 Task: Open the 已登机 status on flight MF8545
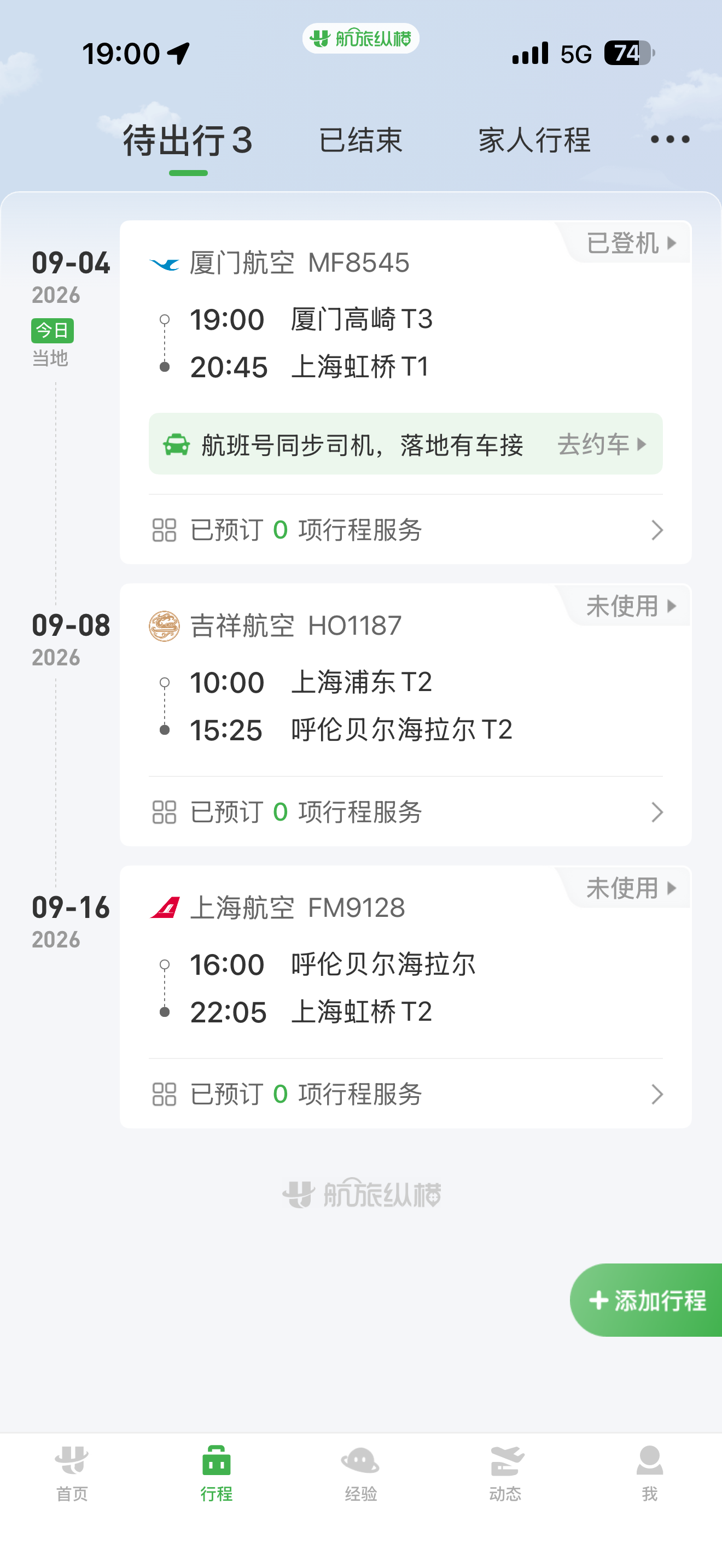pyautogui.click(x=630, y=243)
